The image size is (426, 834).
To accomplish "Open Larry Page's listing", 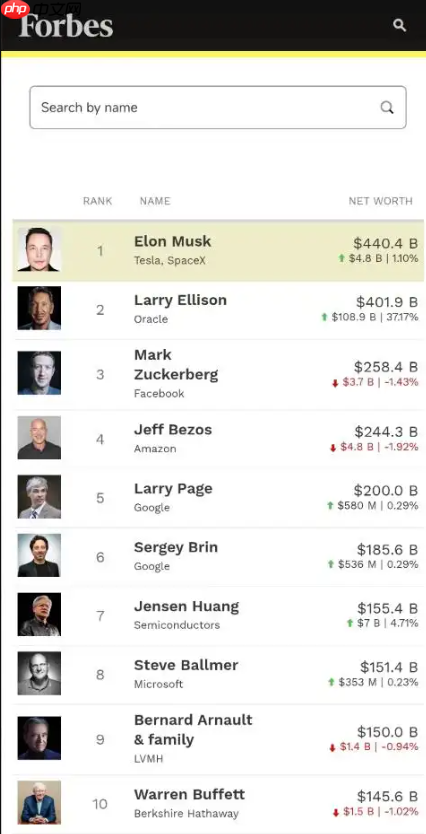I will coord(218,498).
